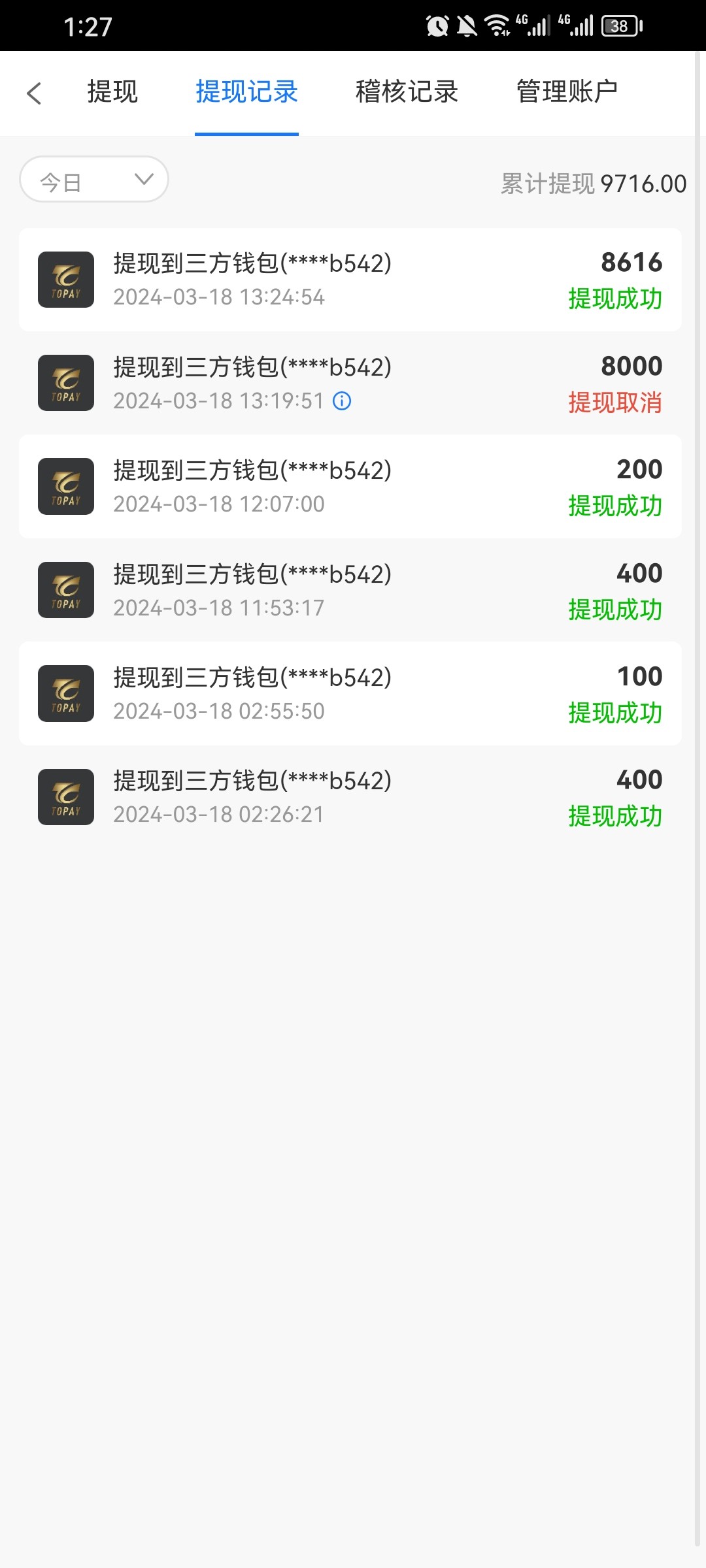Open the 稽核记录 tab
Viewport: 706px width, 1568px height.
(407, 92)
